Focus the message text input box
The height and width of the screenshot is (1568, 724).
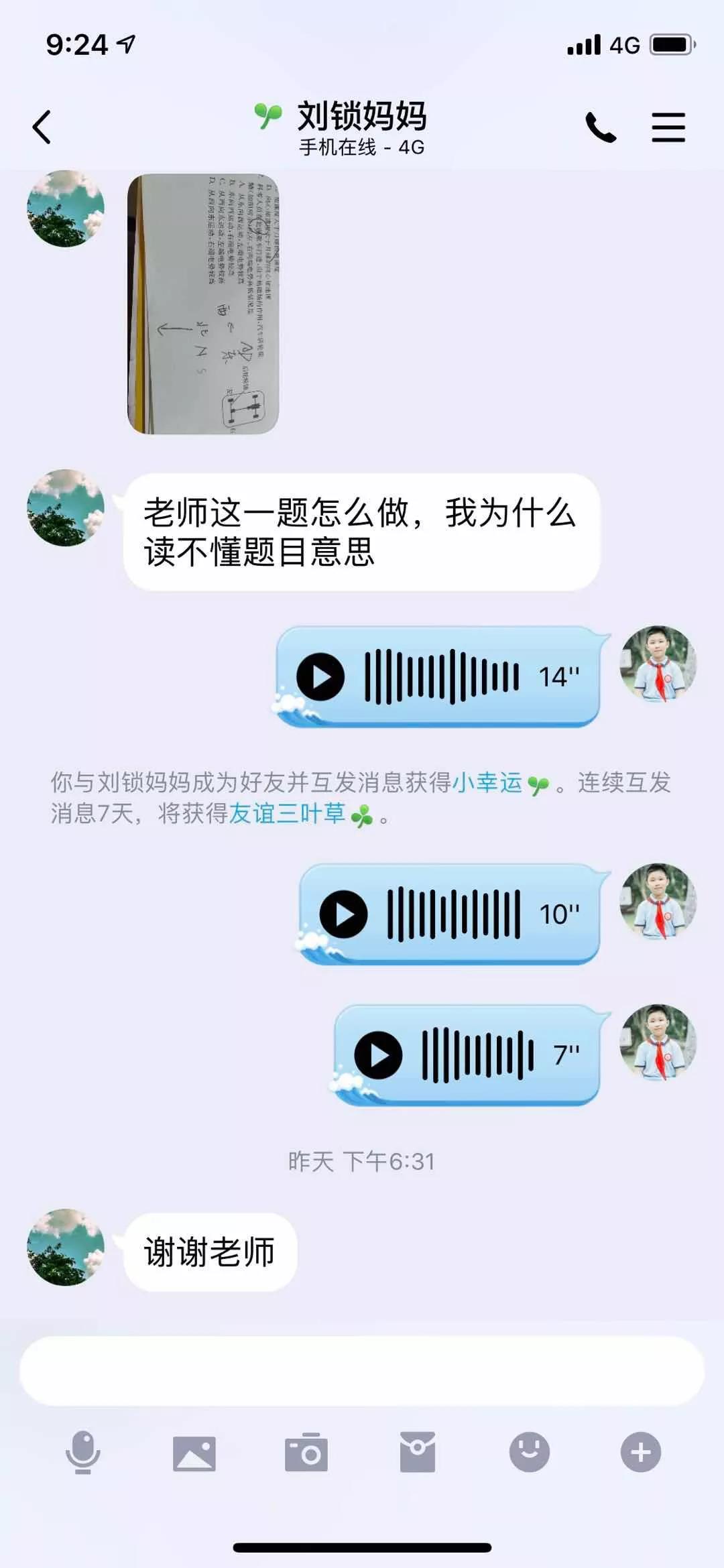pos(362,1371)
